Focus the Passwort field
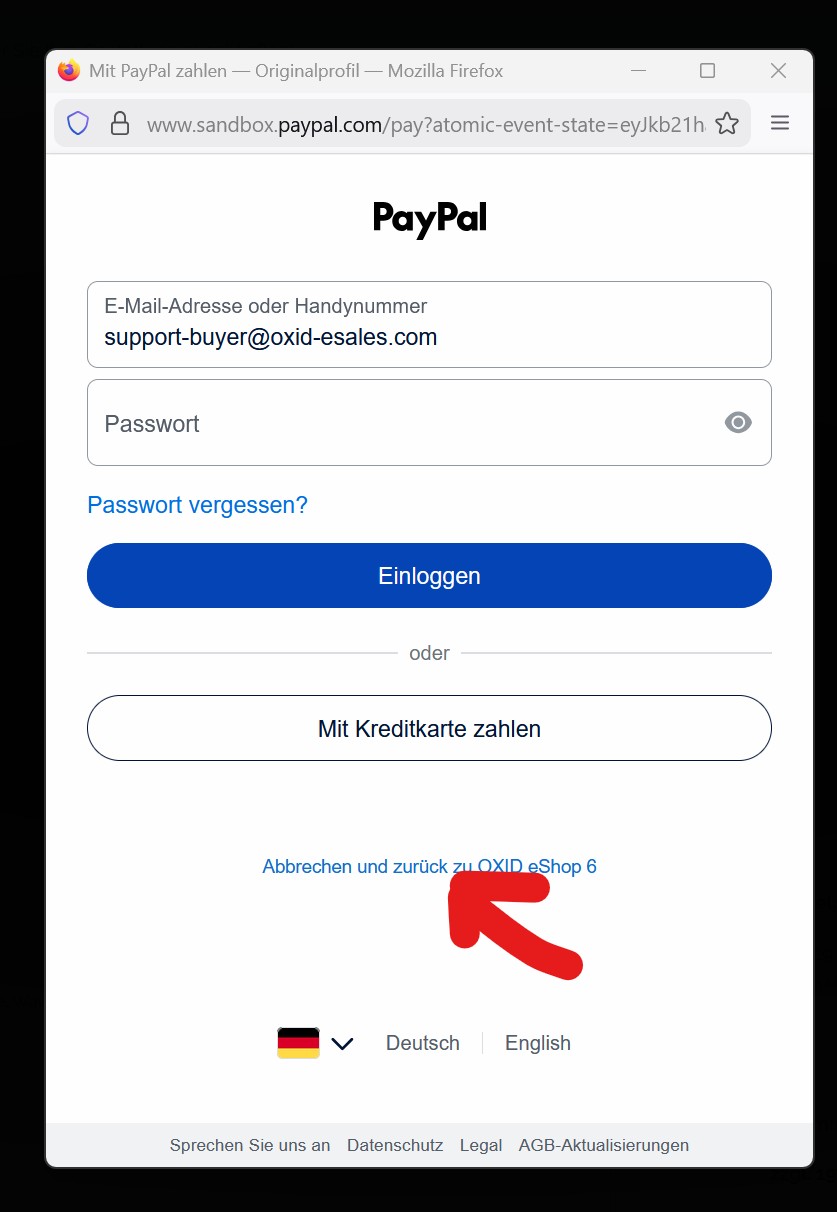The width and height of the screenshot is (837, 1212). pyautogui.click(x=400, y=423)
